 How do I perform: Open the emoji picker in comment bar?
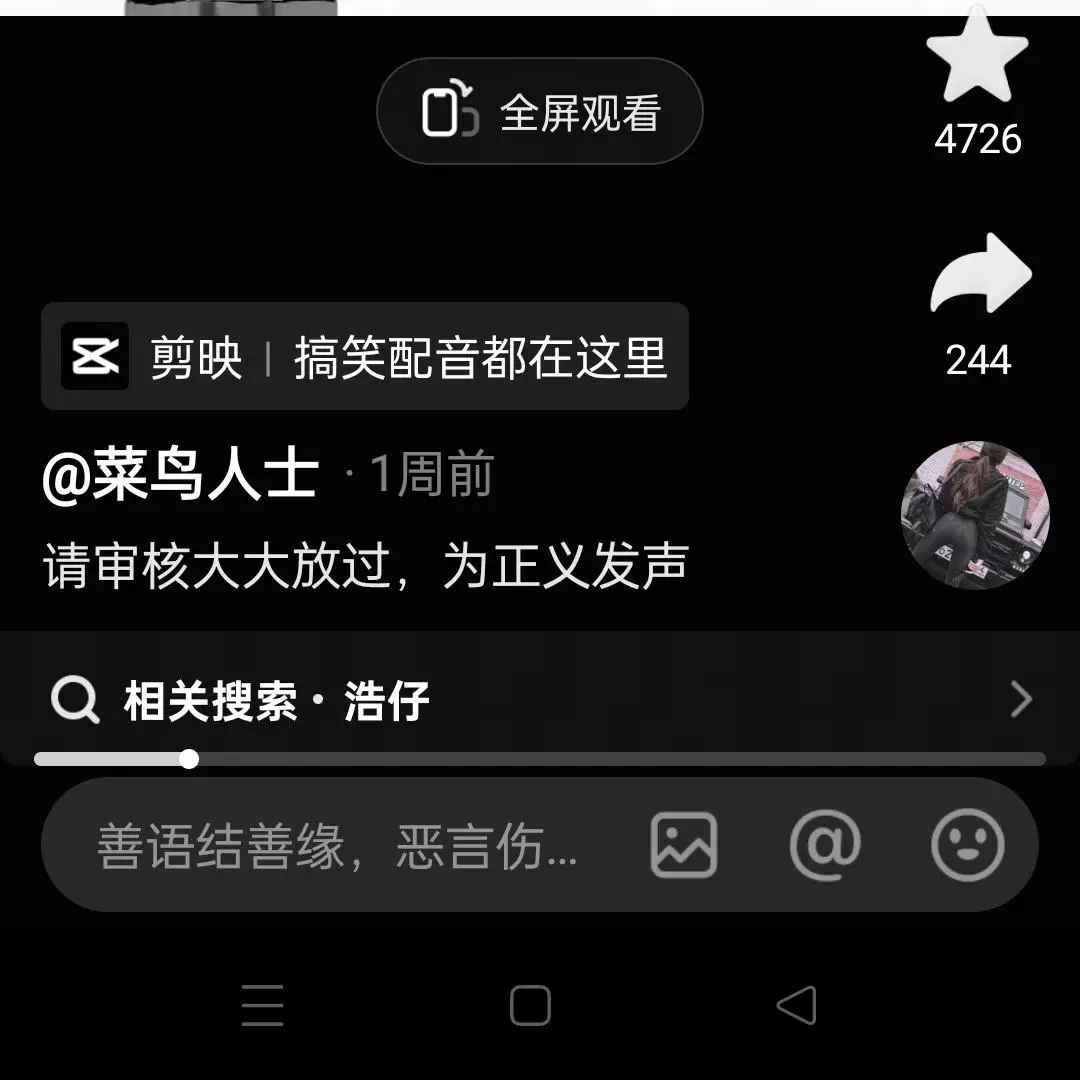(967, 846)
